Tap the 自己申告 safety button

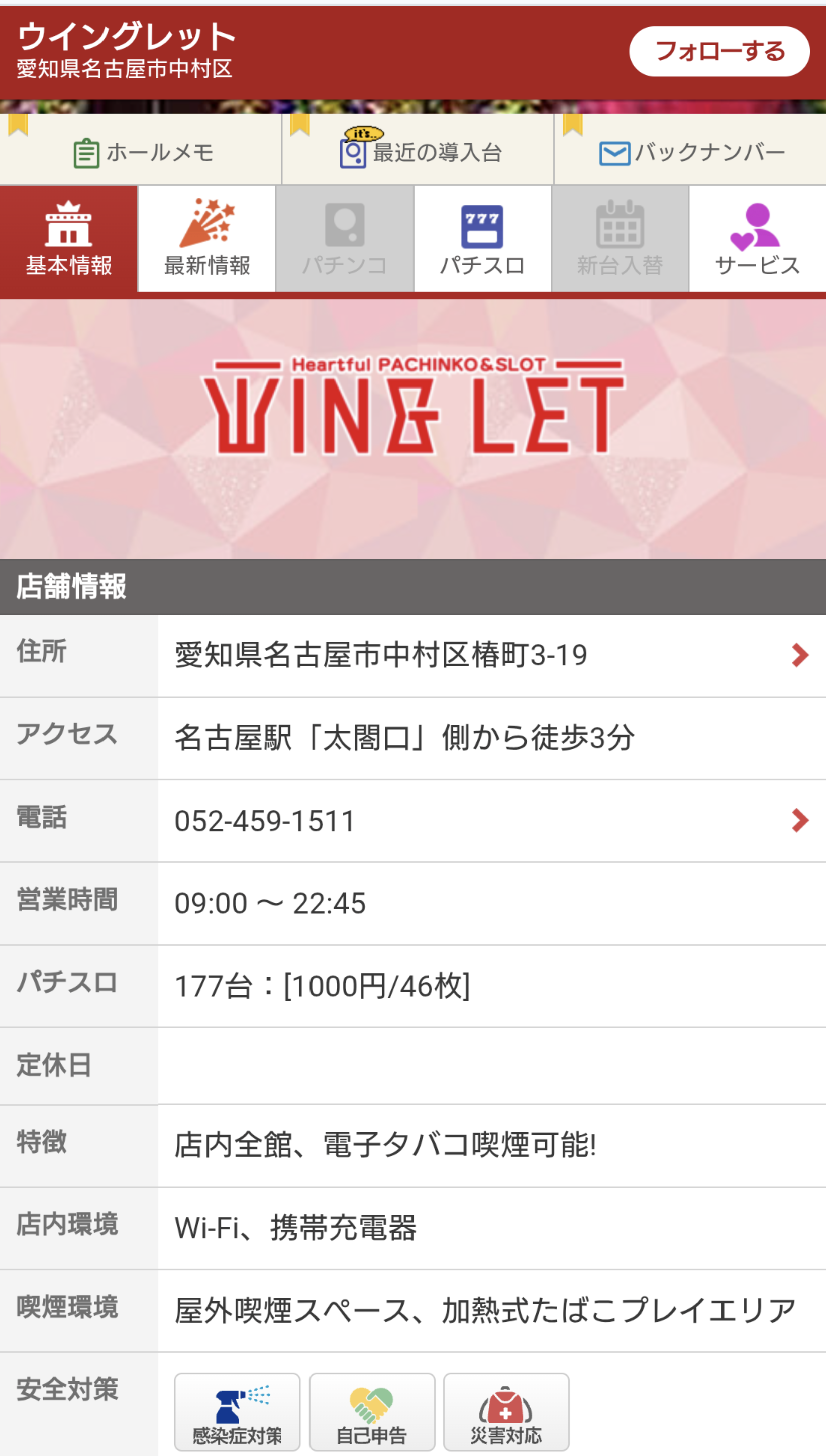372,1412
